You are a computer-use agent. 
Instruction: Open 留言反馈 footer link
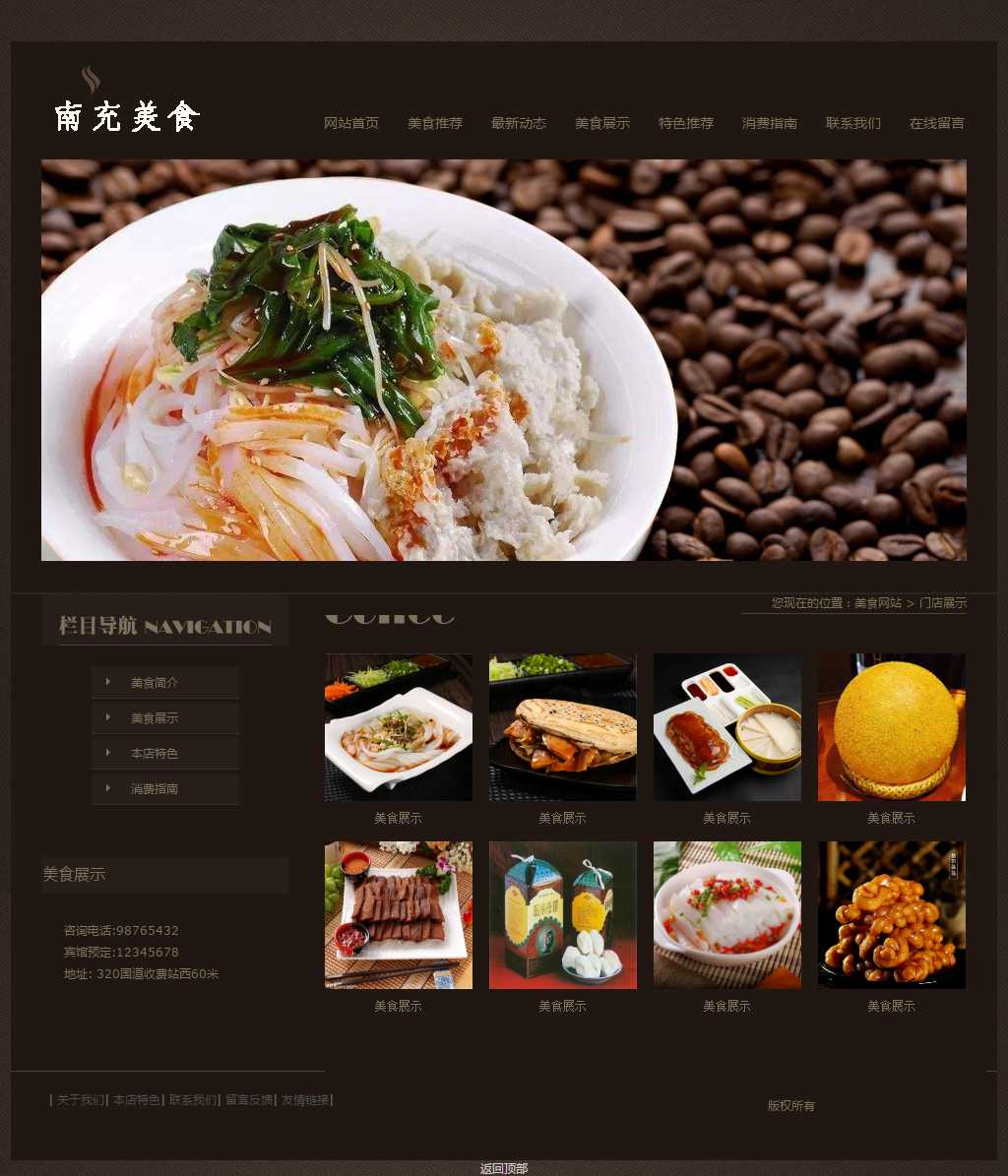coord(248,1100)
